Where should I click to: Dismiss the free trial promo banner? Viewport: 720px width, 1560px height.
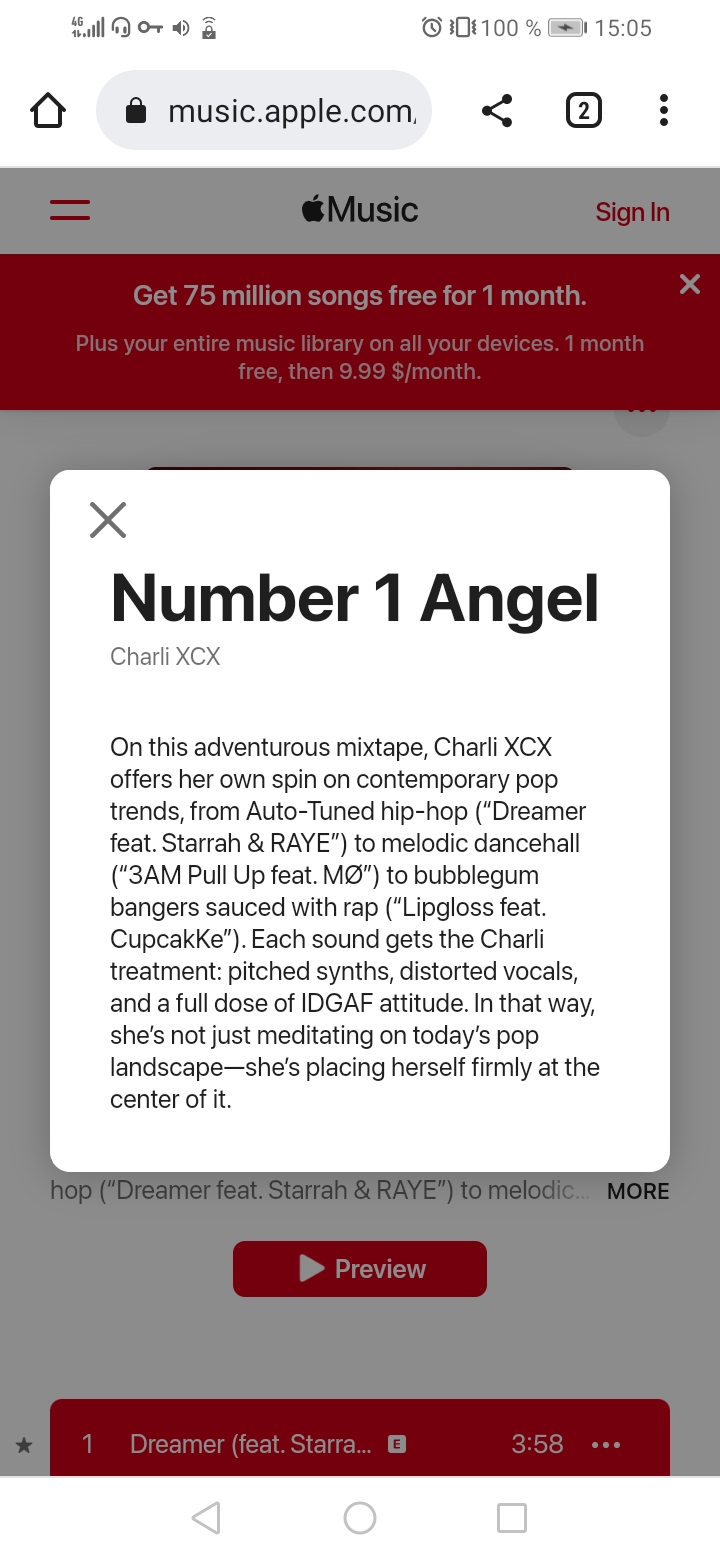coord(690,285)
